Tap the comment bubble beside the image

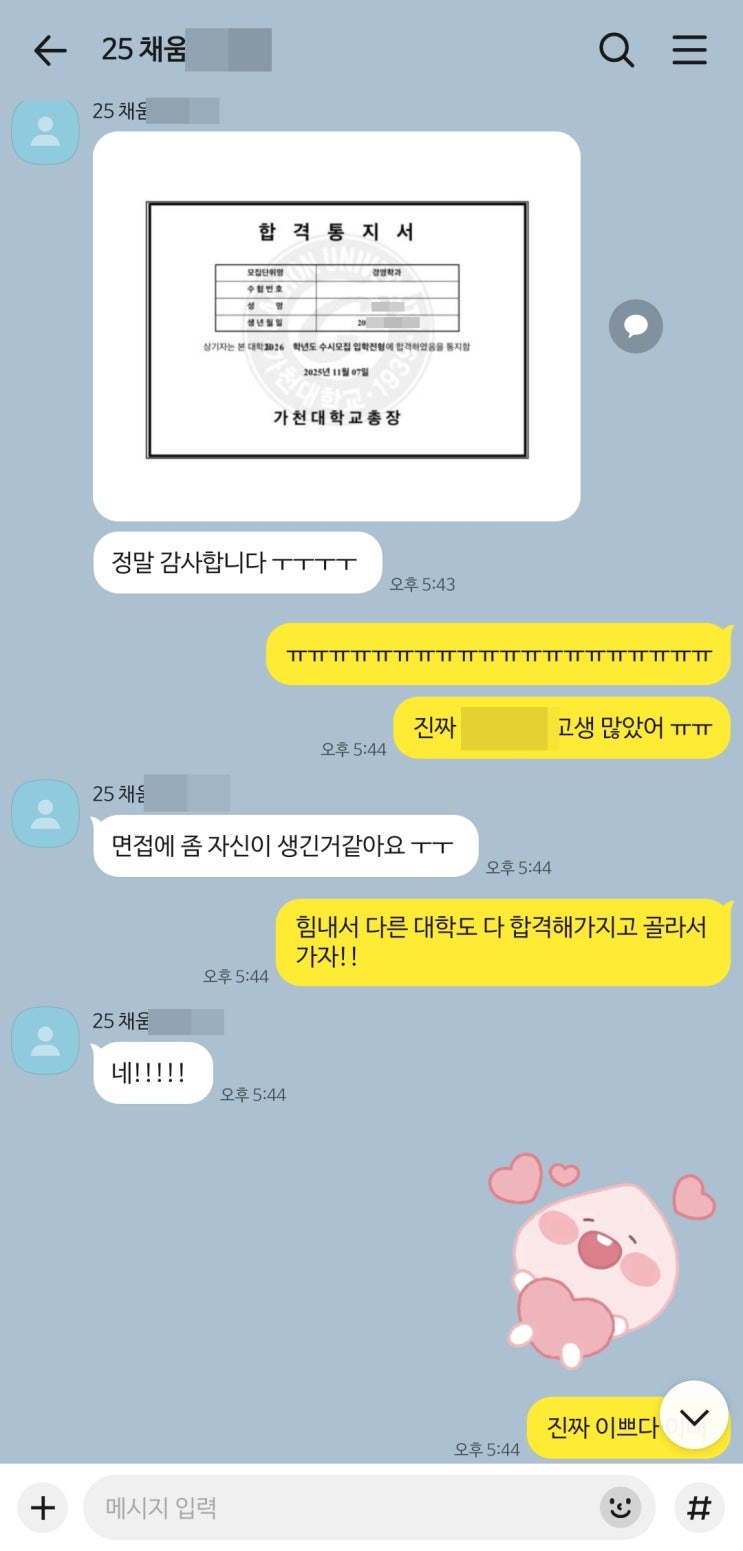(x=636, y=326)
